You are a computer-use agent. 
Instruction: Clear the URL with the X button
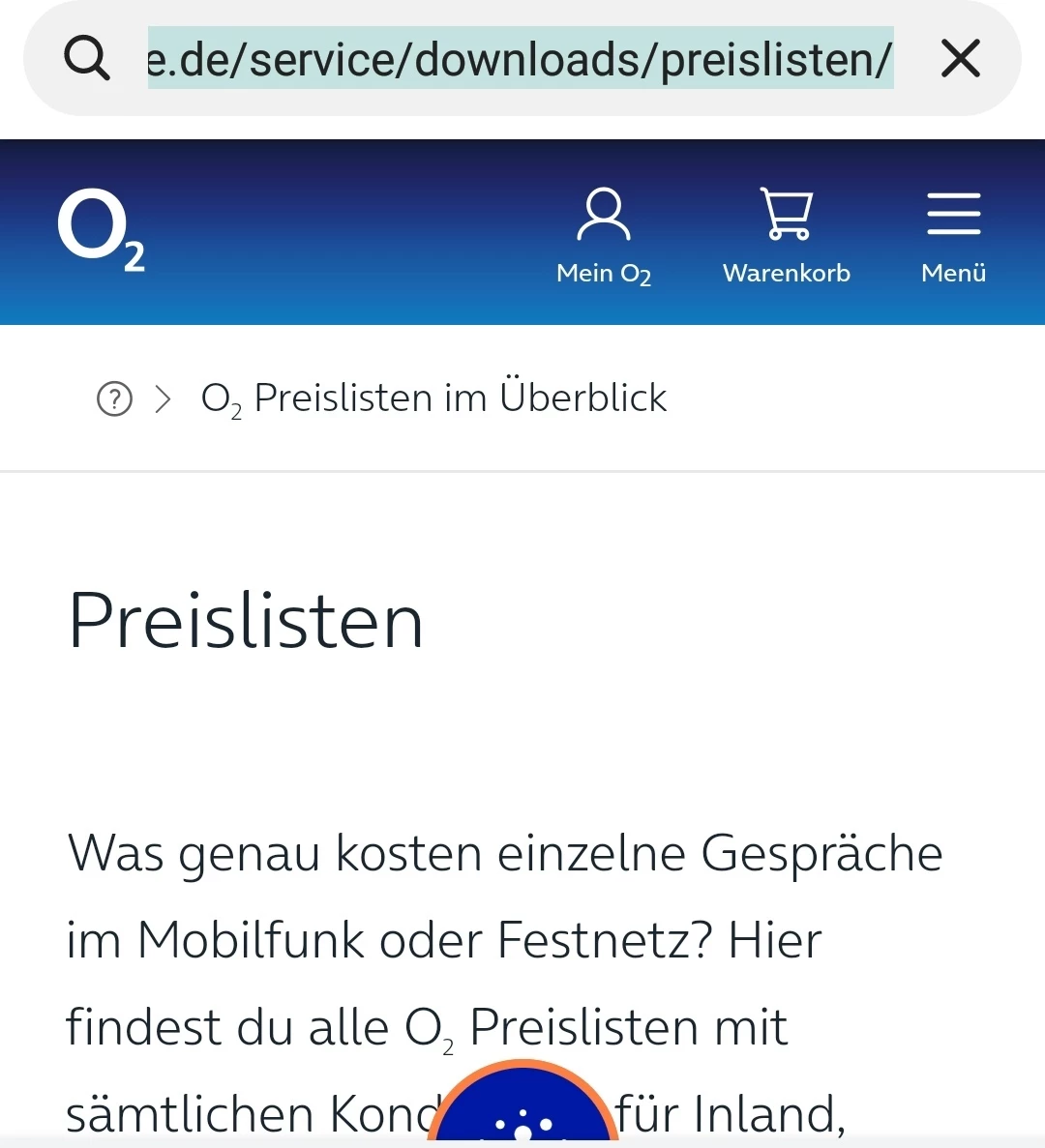[x=960, y=59]
